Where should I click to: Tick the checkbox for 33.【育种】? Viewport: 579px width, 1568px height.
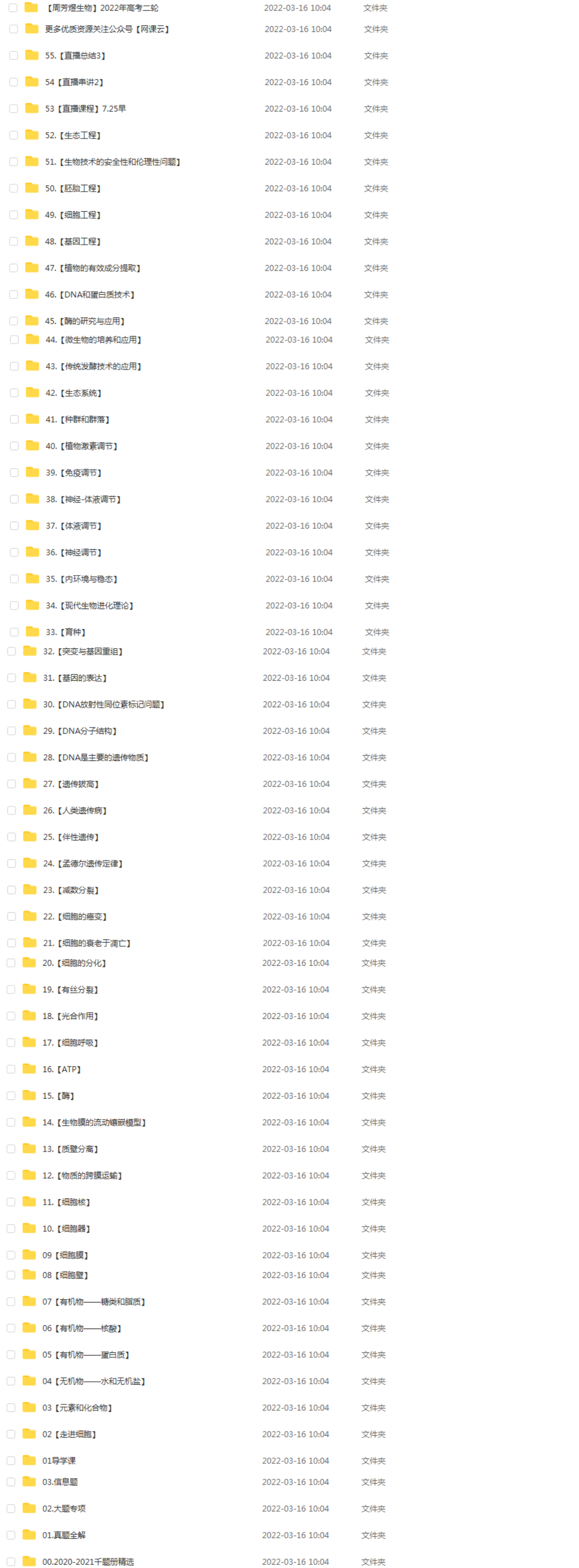point(15,632)
